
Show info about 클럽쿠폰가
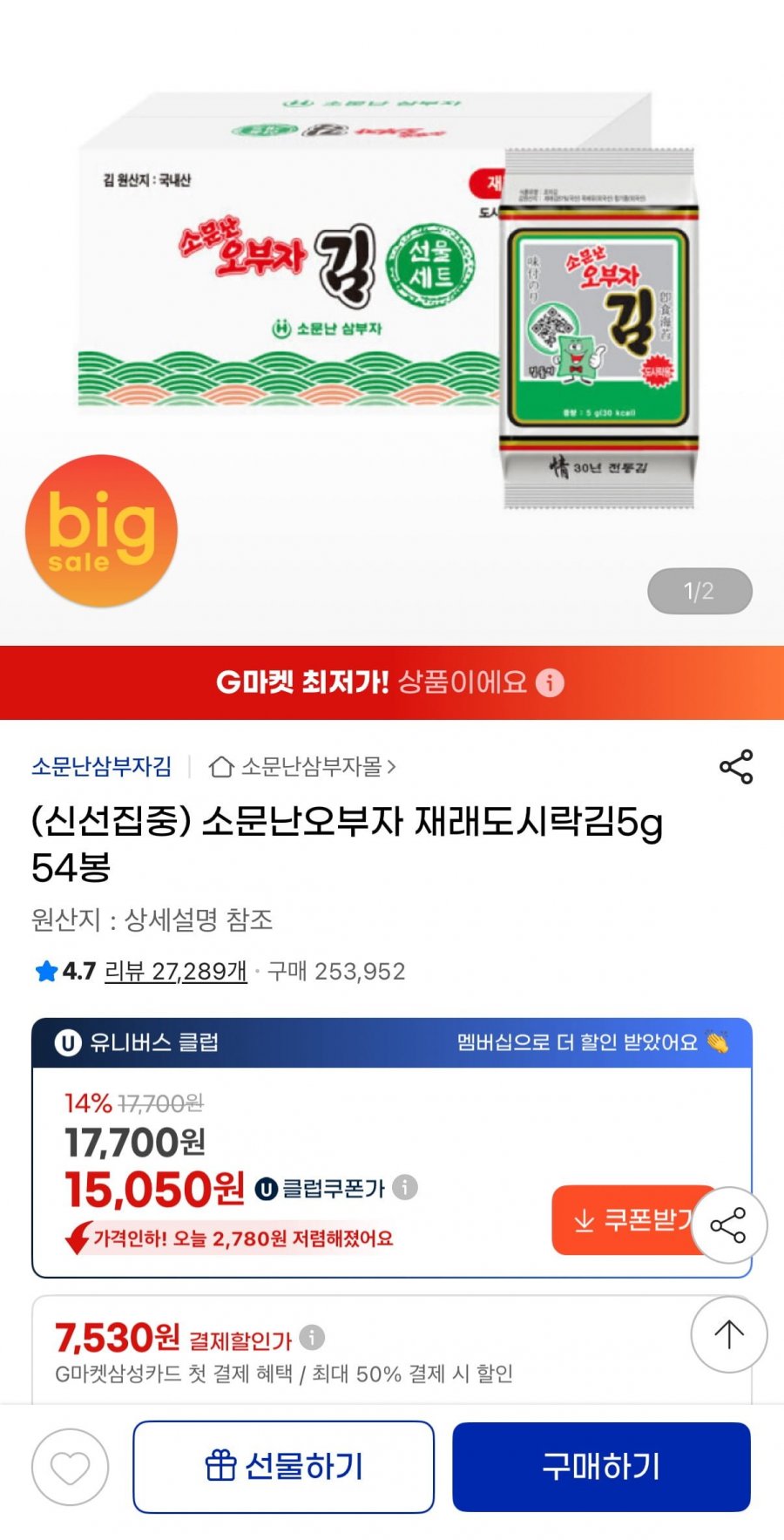coord(405,1187)
